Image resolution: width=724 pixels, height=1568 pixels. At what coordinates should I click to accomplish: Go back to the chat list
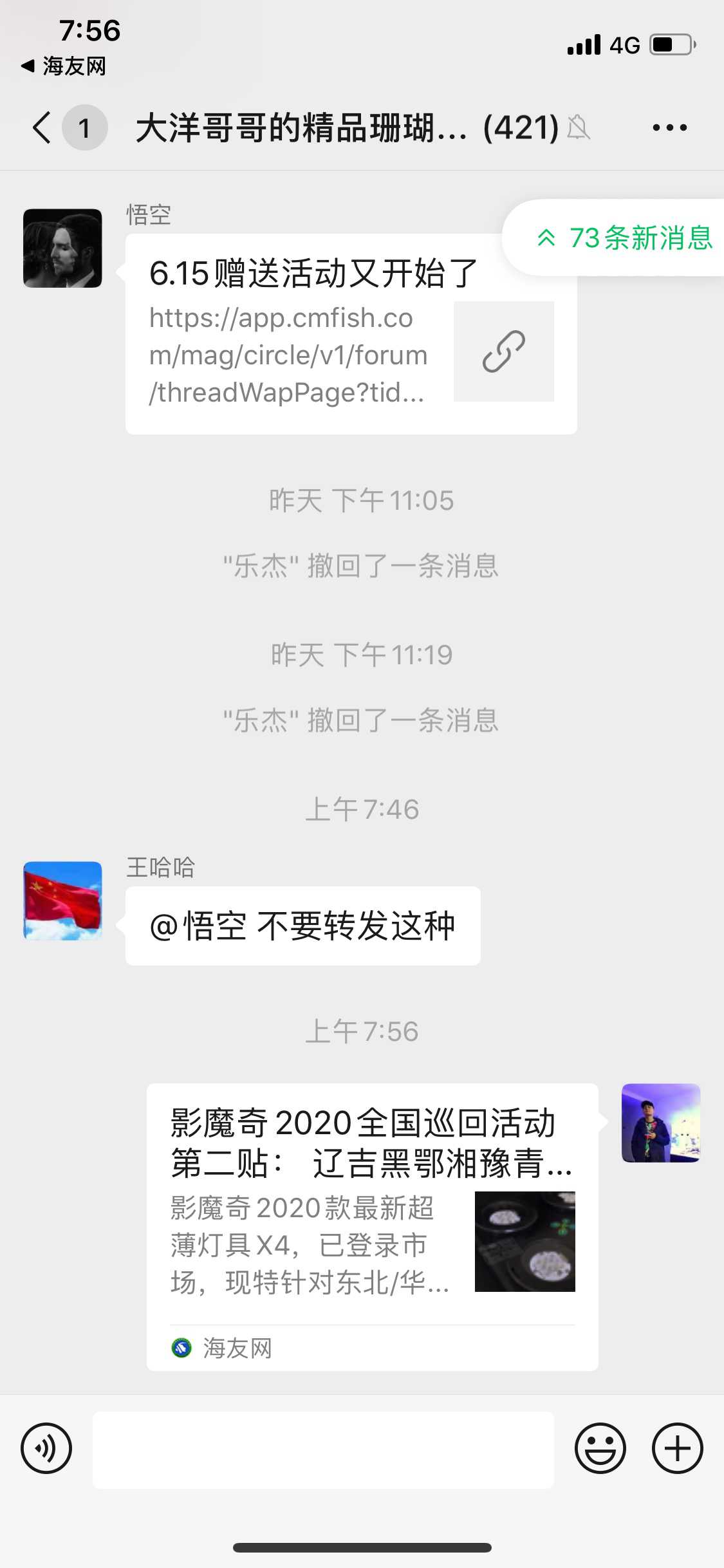coord(42,127)
